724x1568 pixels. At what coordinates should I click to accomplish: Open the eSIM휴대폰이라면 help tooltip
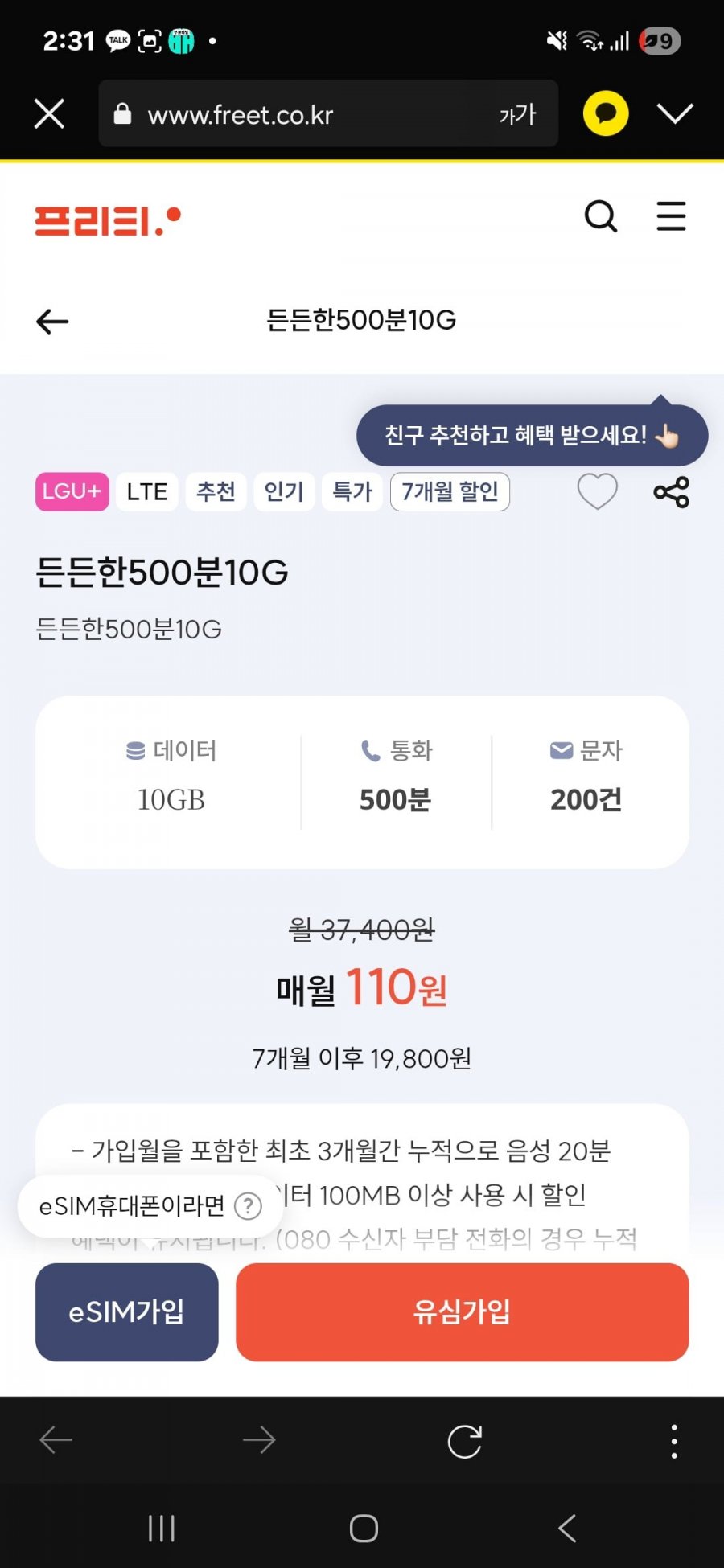[x=248, y=1205]
